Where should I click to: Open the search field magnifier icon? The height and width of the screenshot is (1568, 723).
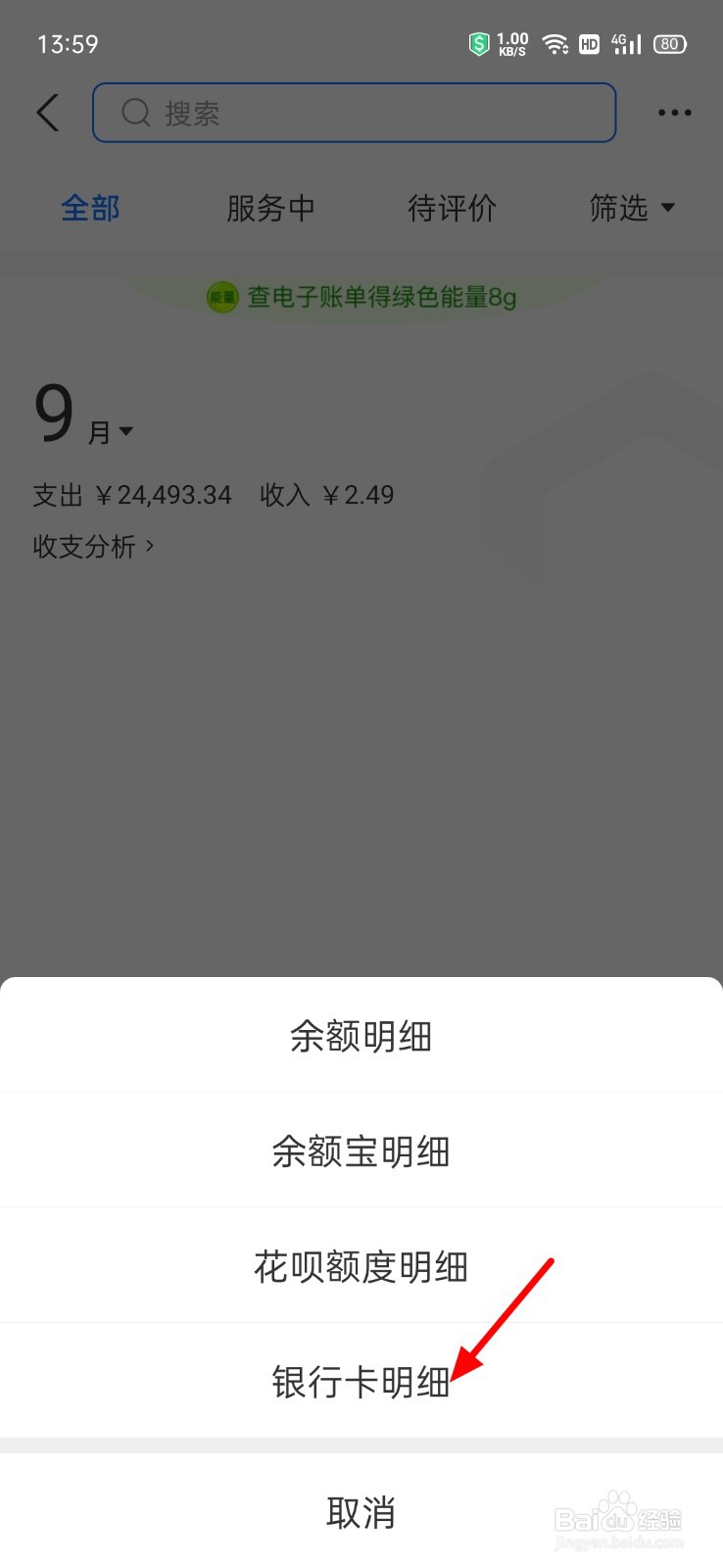click(x=135, y=112)
